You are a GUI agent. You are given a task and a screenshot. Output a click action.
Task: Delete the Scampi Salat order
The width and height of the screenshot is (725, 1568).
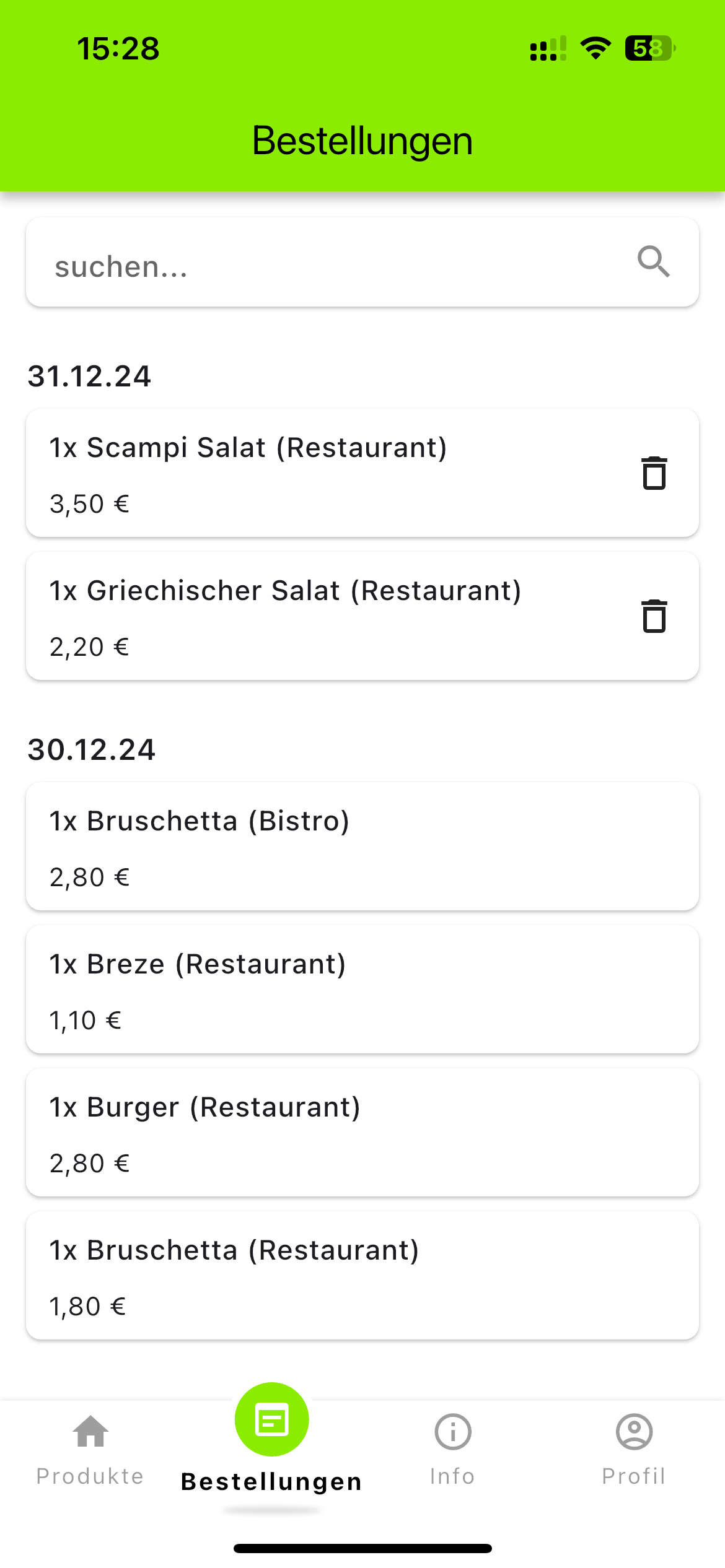coord(654,473)
